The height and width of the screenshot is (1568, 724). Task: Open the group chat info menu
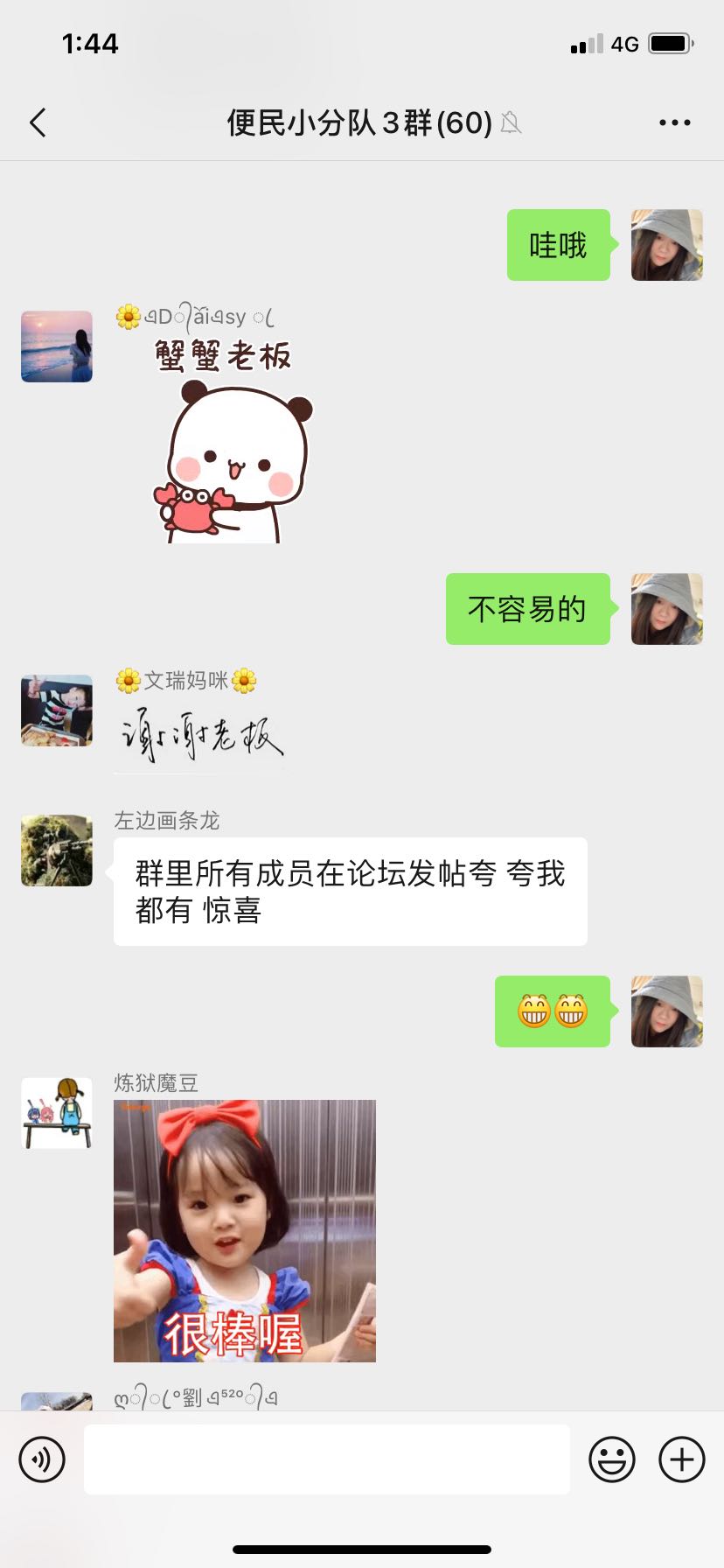(x=674, y=122)
